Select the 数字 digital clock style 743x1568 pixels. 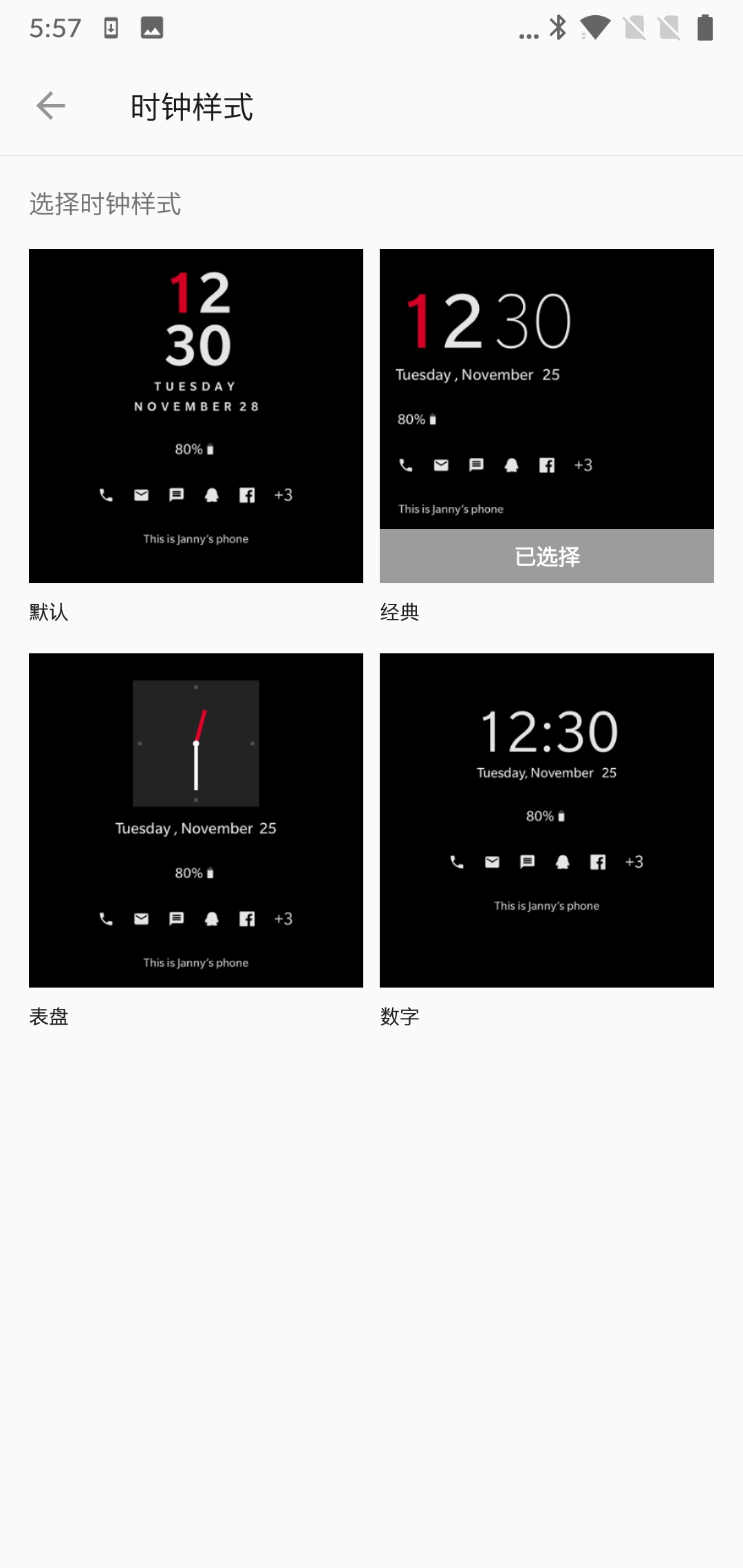pos(547,818)
